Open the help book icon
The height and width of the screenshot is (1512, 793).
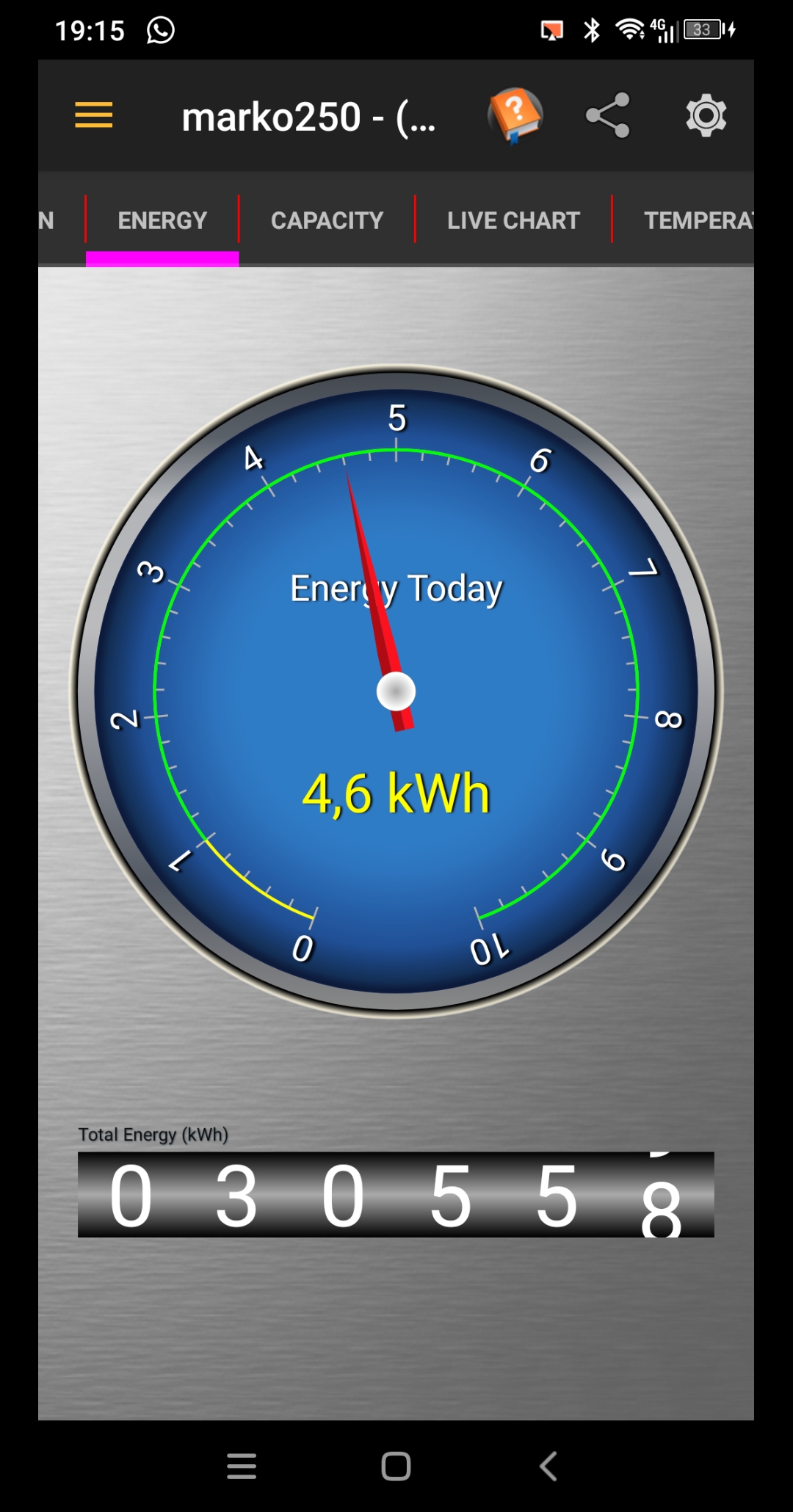point(515,115)
